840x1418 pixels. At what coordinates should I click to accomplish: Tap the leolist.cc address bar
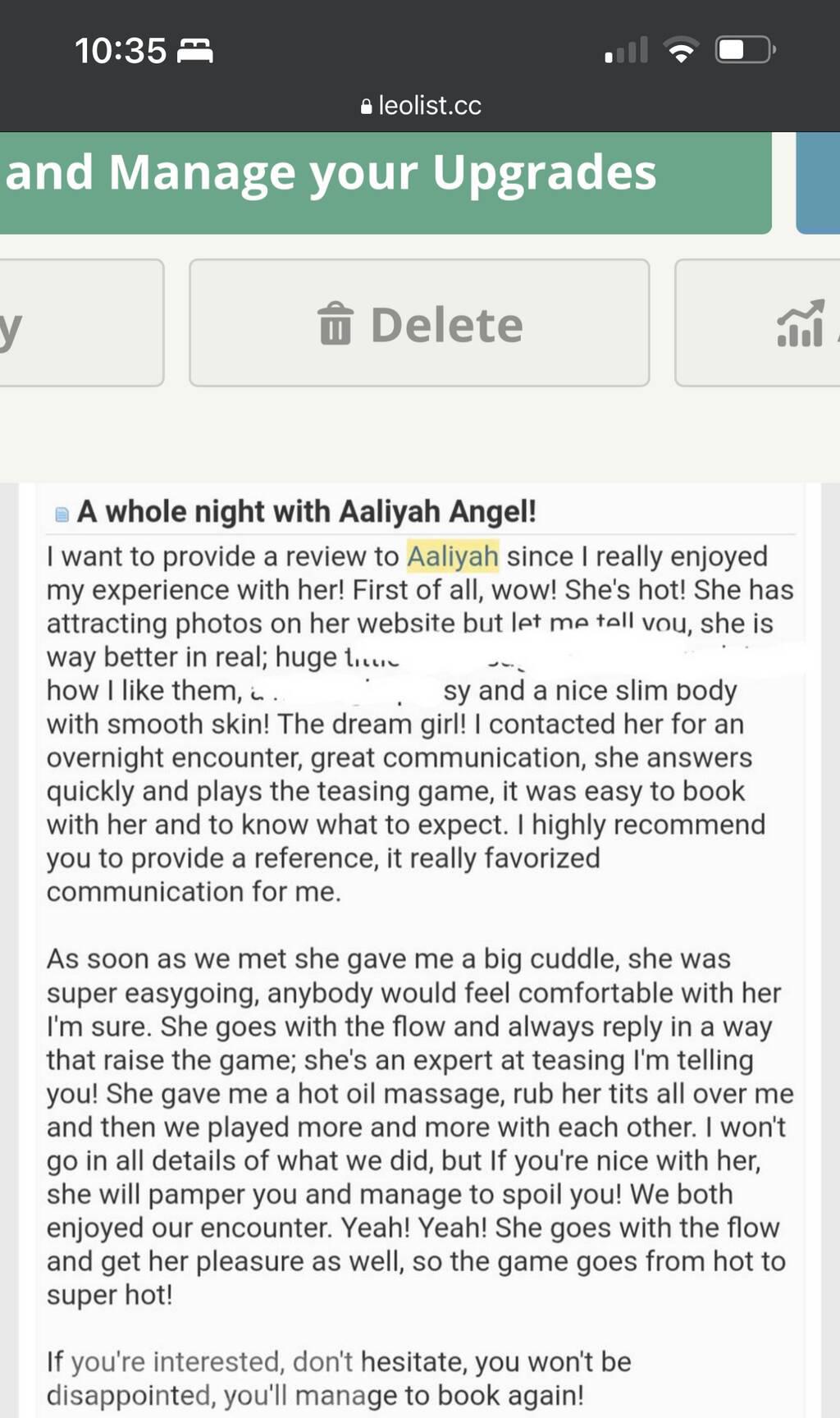(x=420, y=105)
